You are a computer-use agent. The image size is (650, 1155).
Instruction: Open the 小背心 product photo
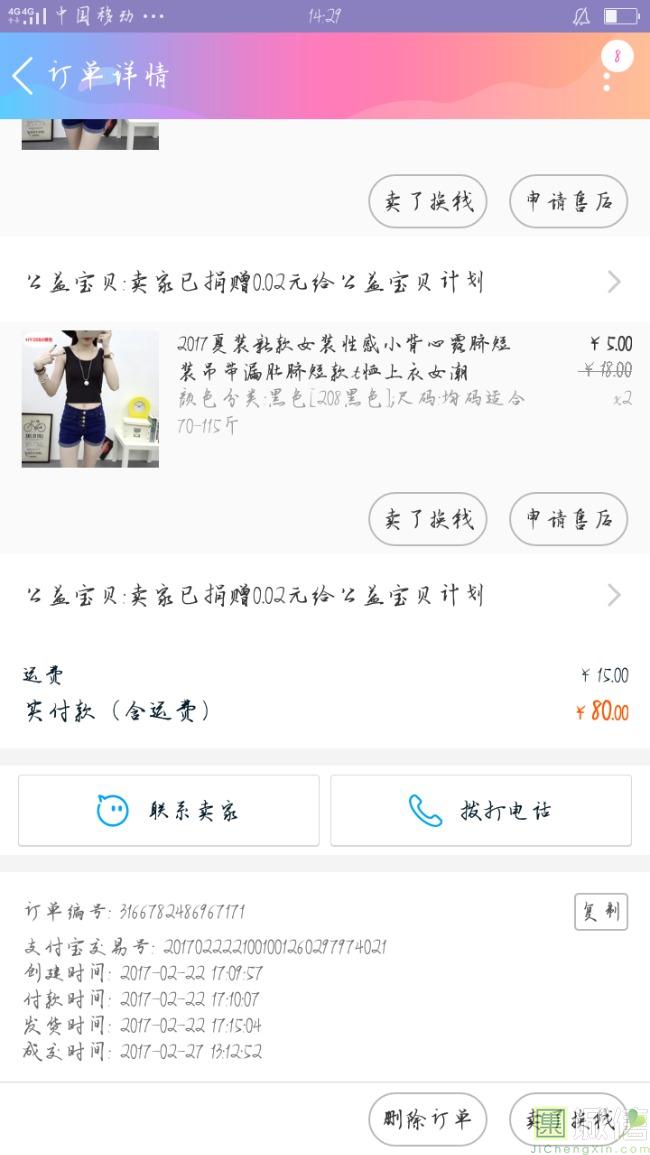90,399
